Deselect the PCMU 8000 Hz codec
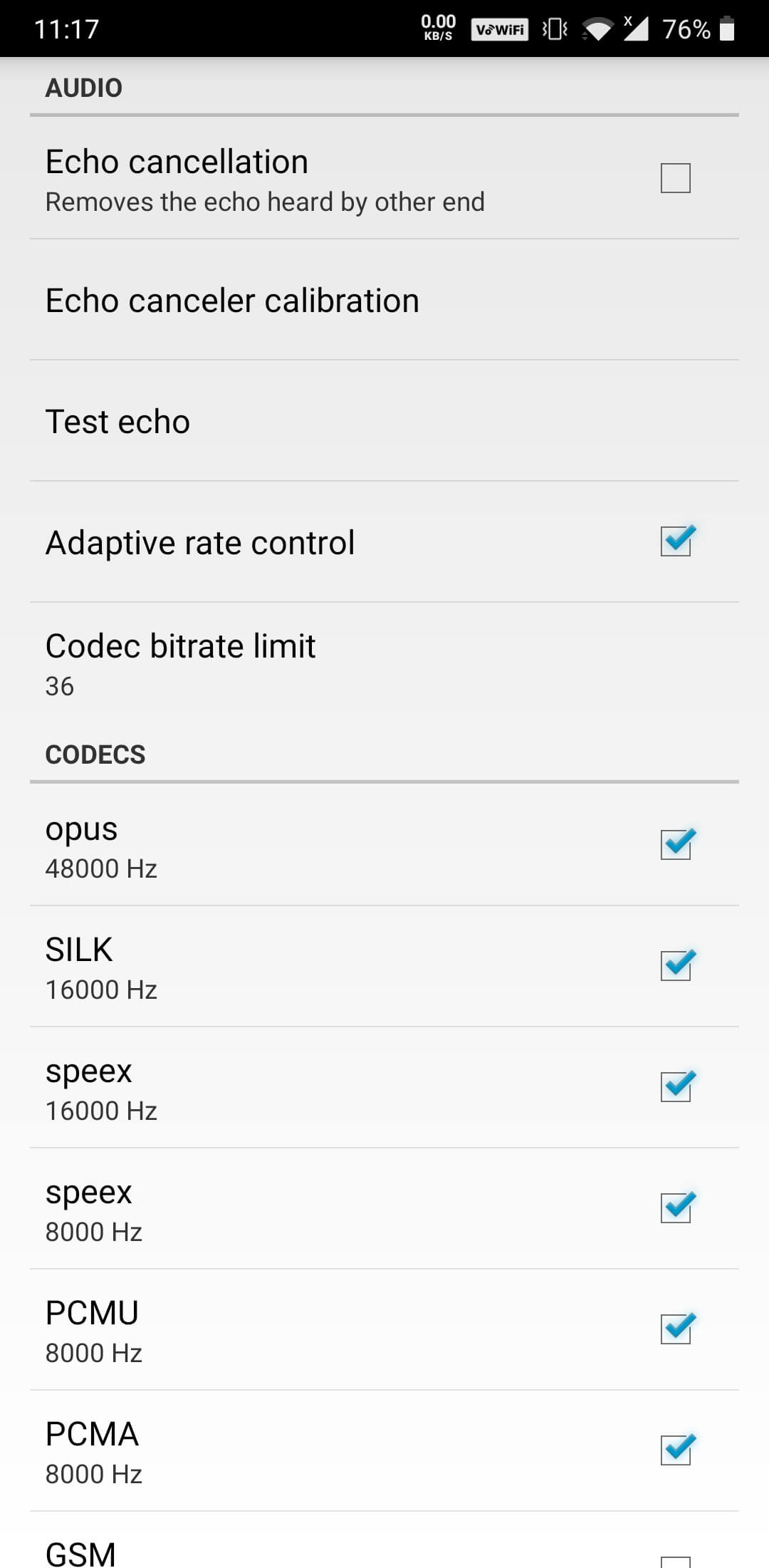 [675, 1329]
